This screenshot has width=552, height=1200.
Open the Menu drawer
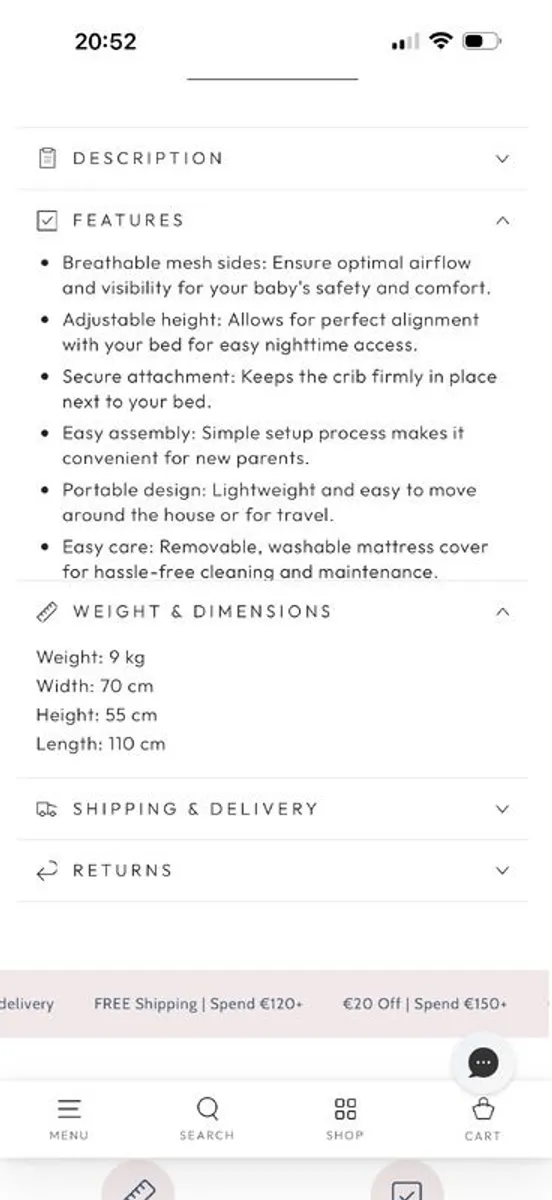click(x=69, y=1119)
